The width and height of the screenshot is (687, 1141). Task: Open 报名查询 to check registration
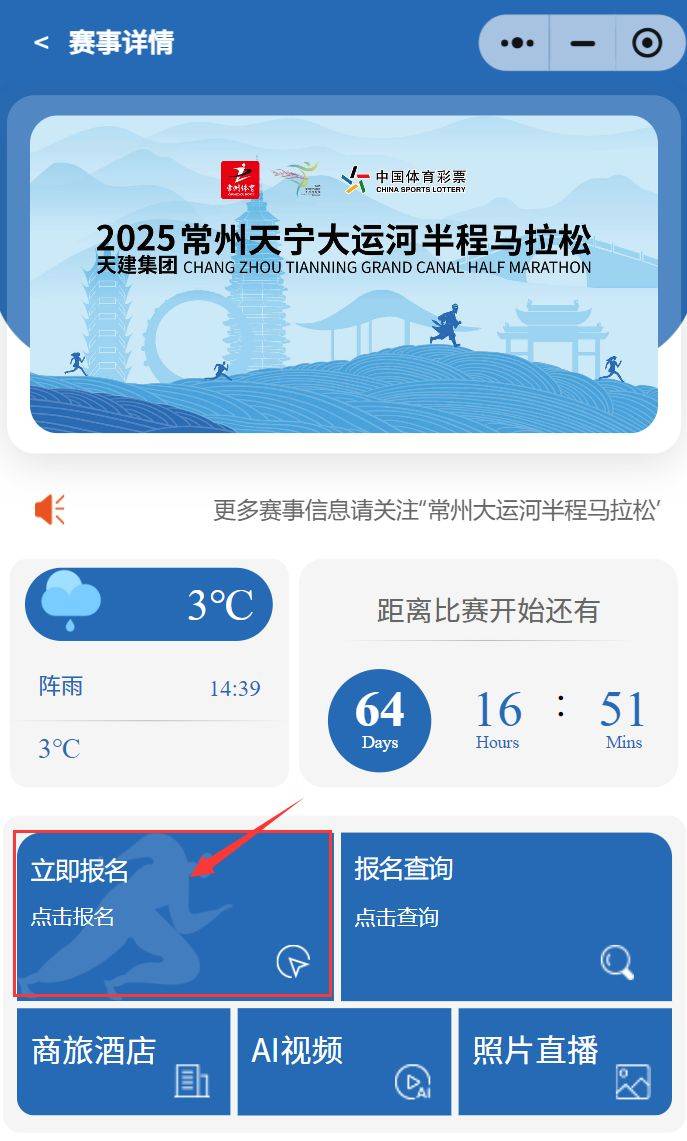click(505, 915)
